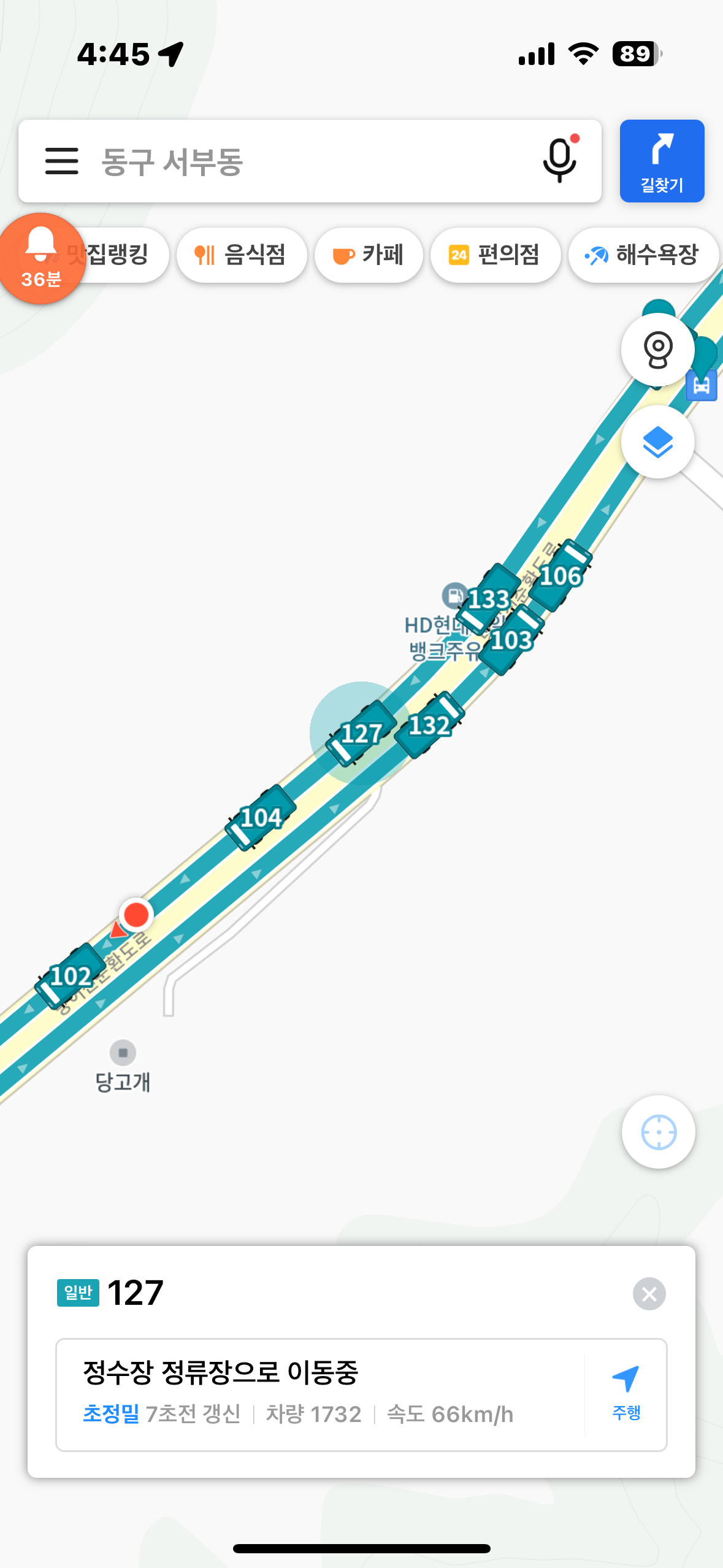Tap the 주행 navigation arrow button
Image resolution: width=723 pixels, height=1568 pixels.
click(626, 1394)
